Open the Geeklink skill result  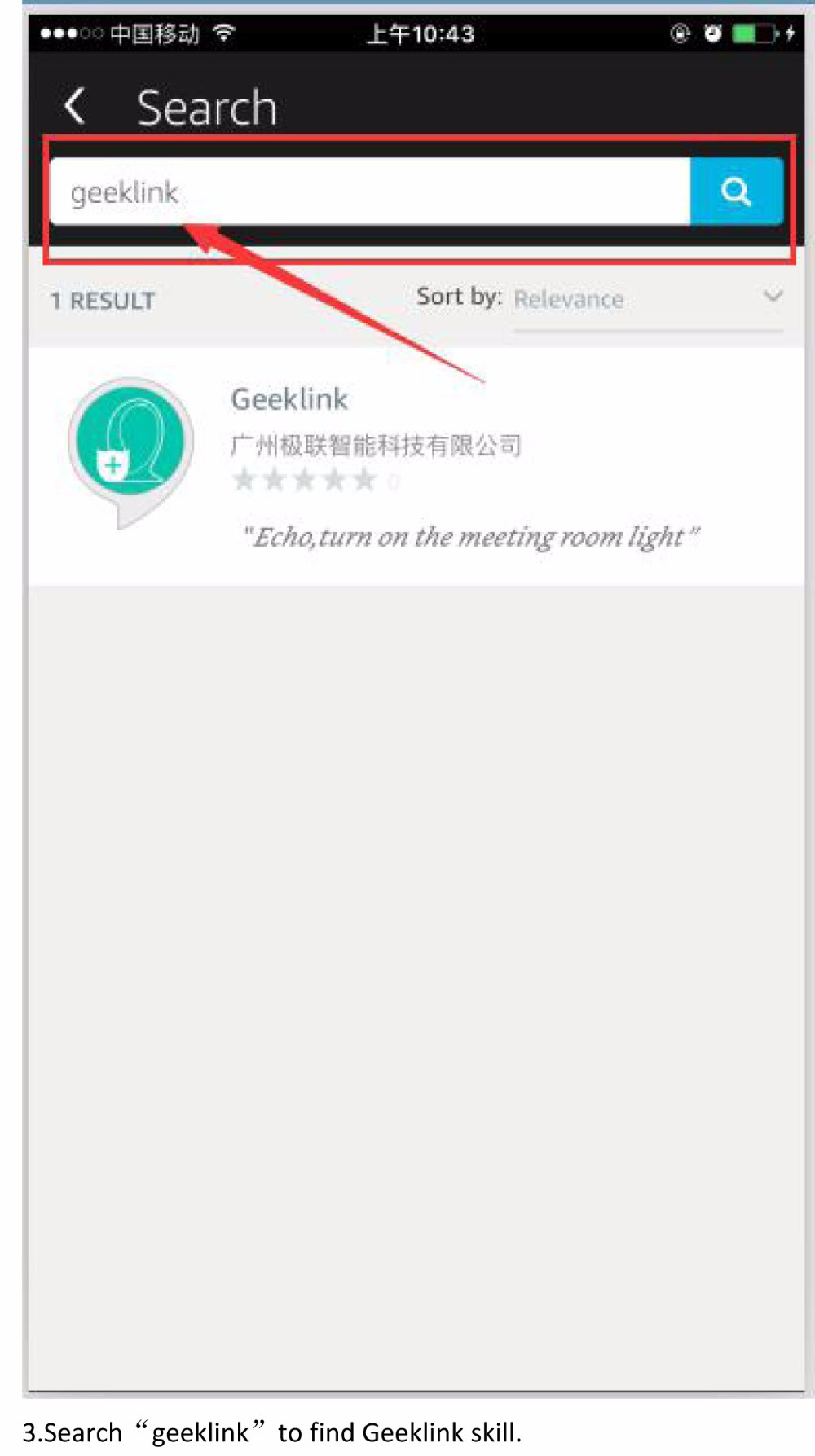(x=416, y=465)
